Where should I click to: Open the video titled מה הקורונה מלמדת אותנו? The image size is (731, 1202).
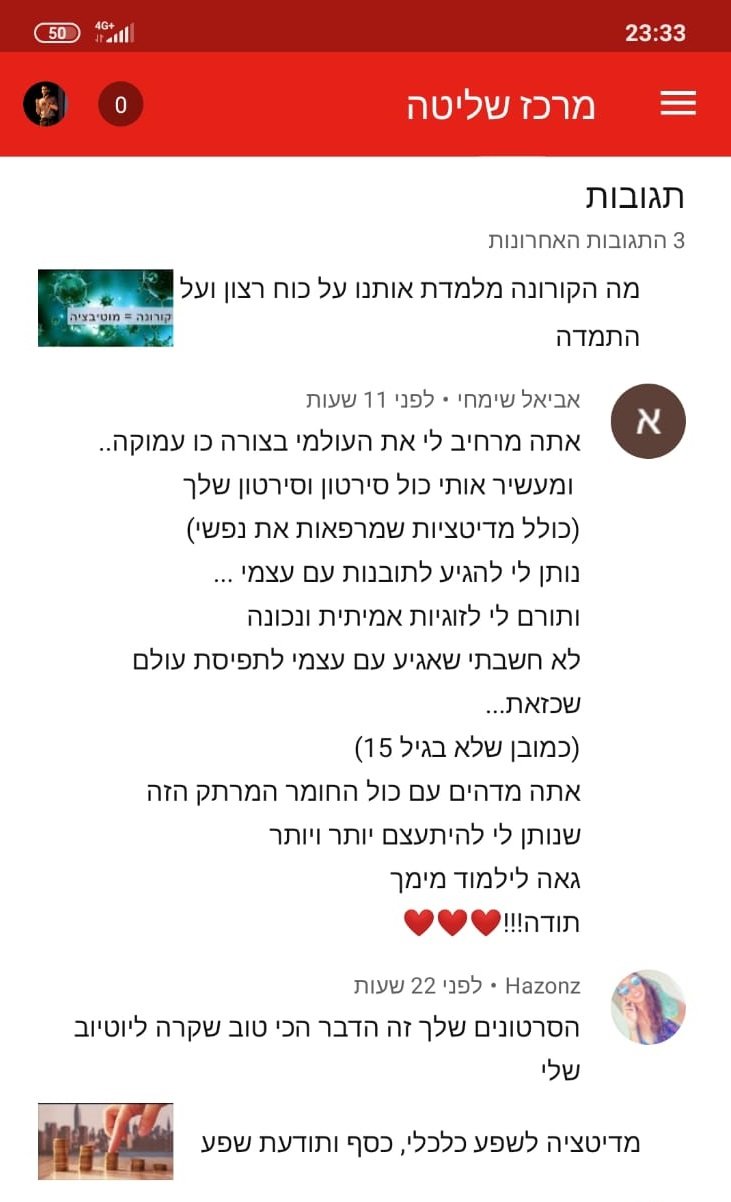pyautogui.click(x=410, y=312)
